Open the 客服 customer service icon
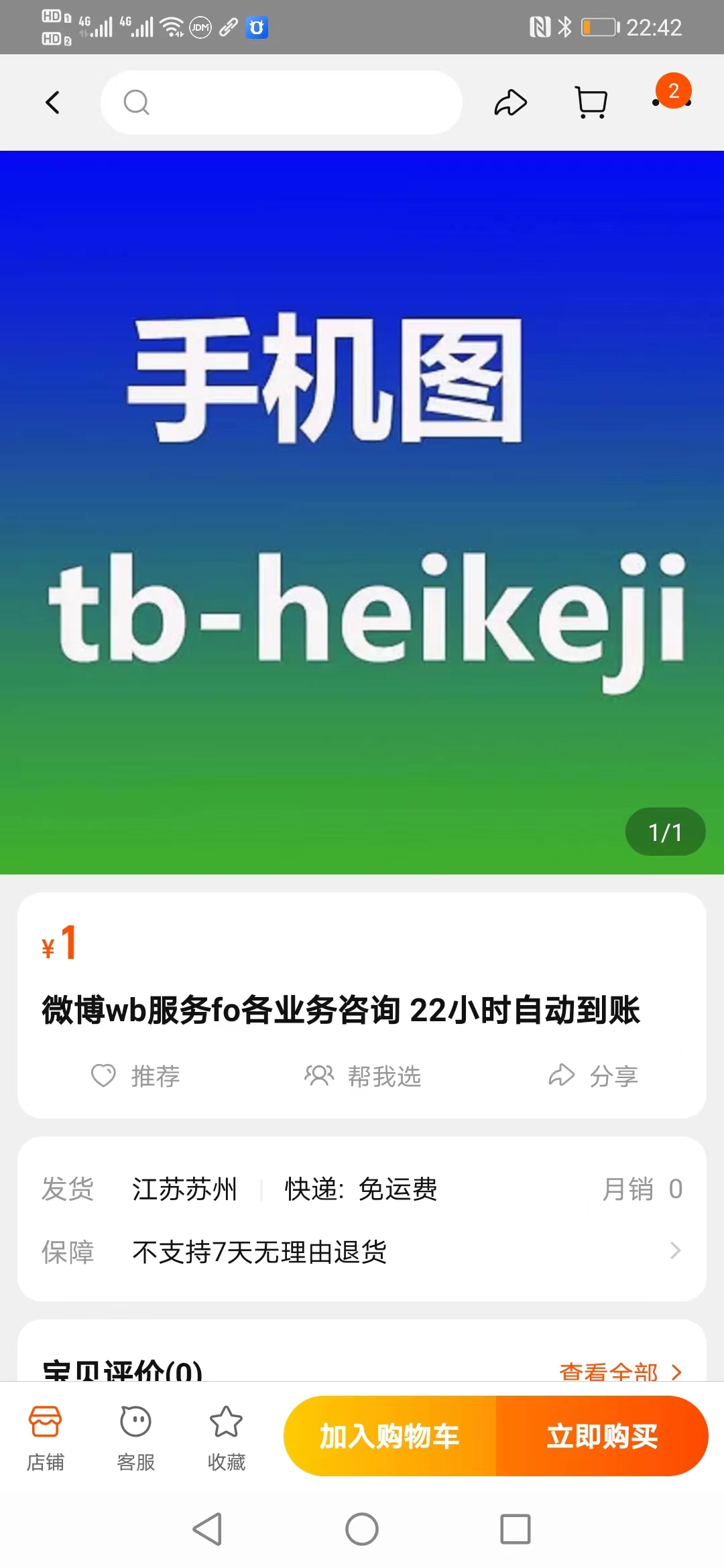 pos(135,1434)
